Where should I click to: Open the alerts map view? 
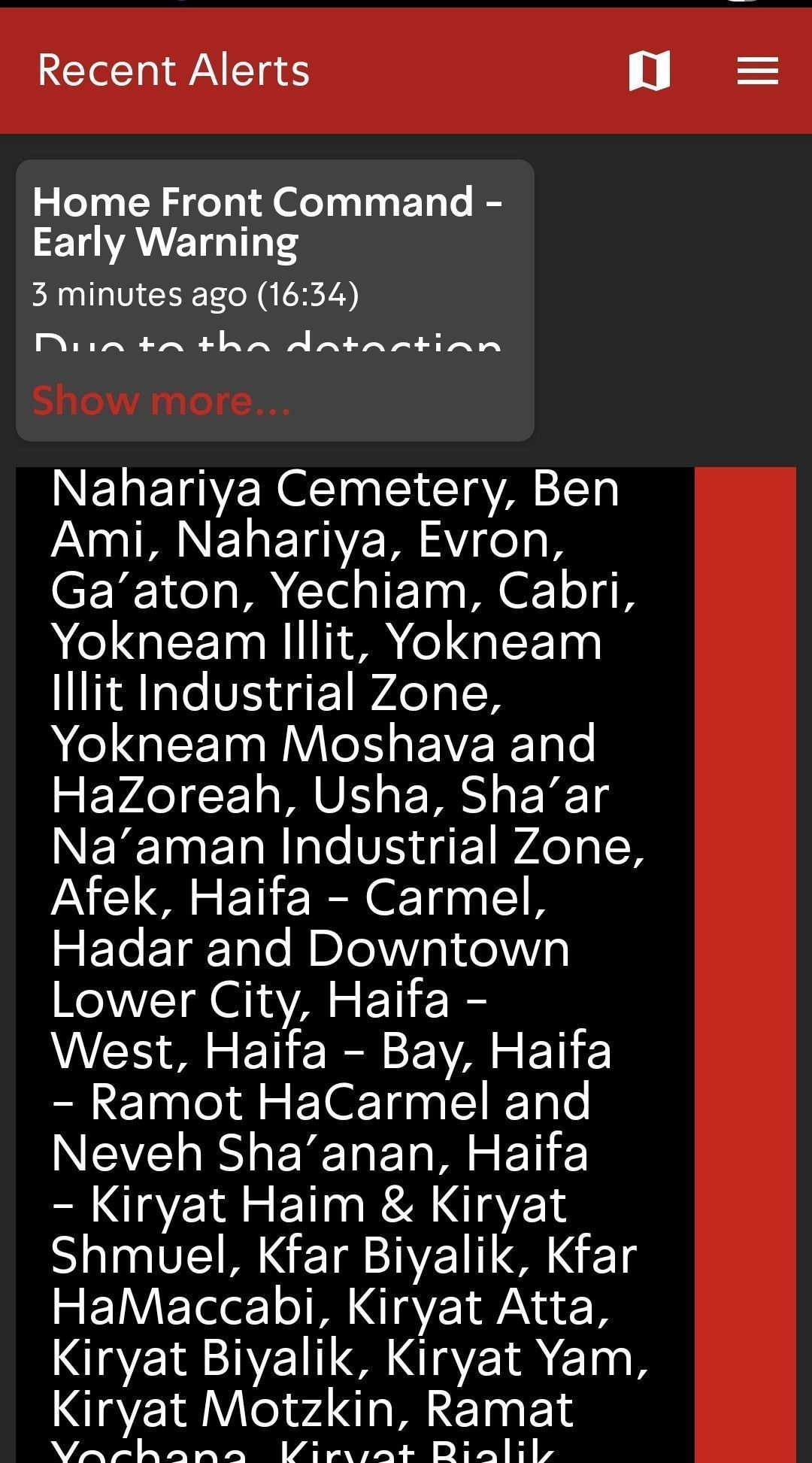[x=650, y=71]
